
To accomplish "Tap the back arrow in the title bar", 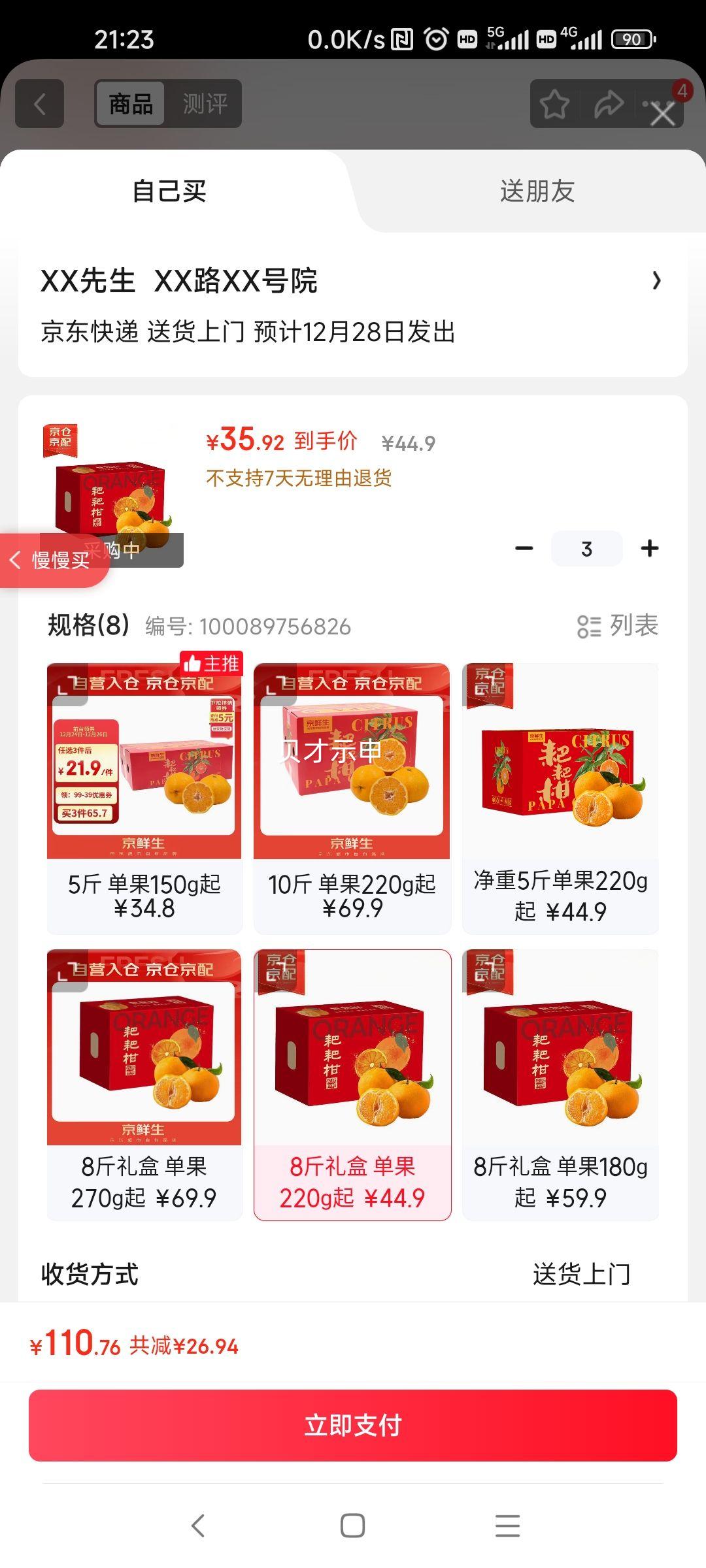I will 39,101.
